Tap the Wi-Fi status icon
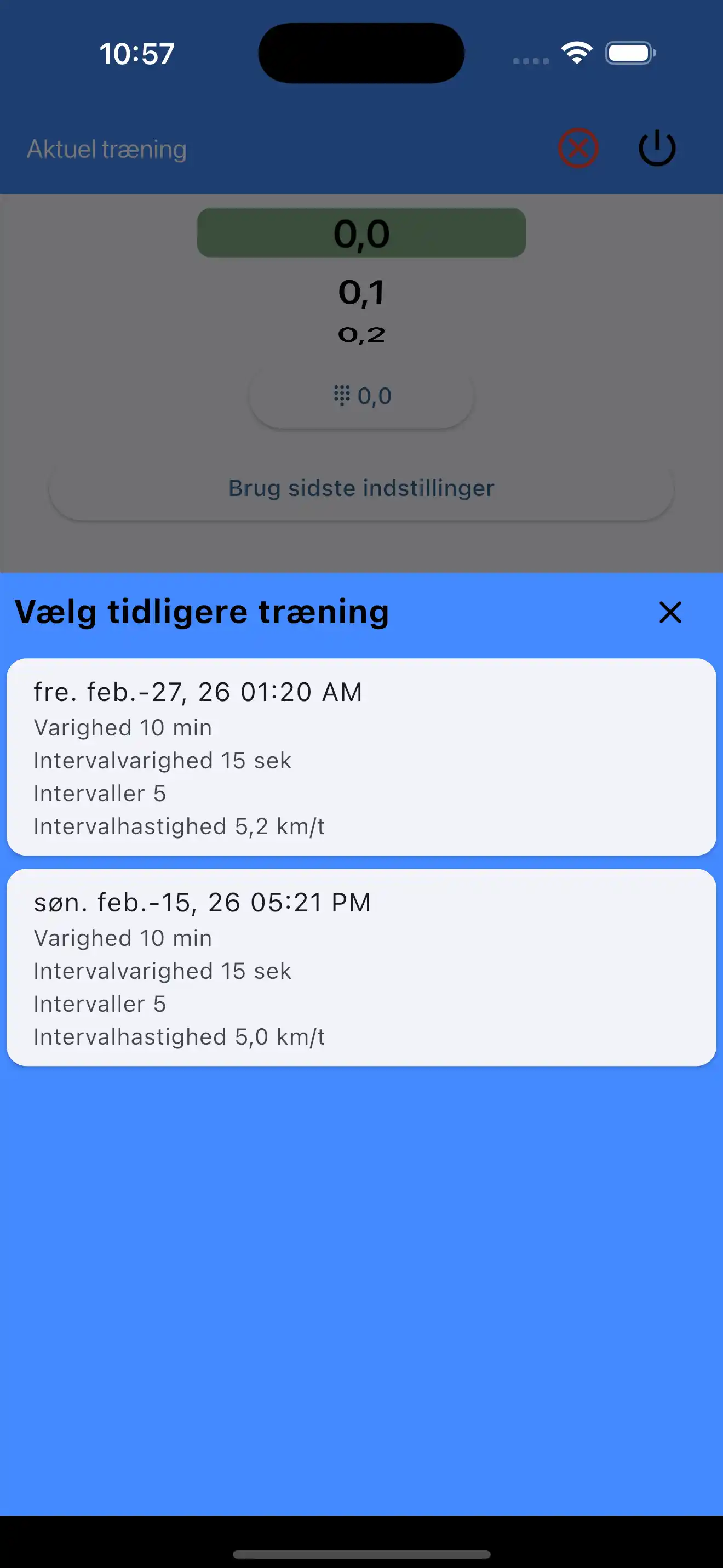This screenshot has height=1568, width=723. coord(575,53)
